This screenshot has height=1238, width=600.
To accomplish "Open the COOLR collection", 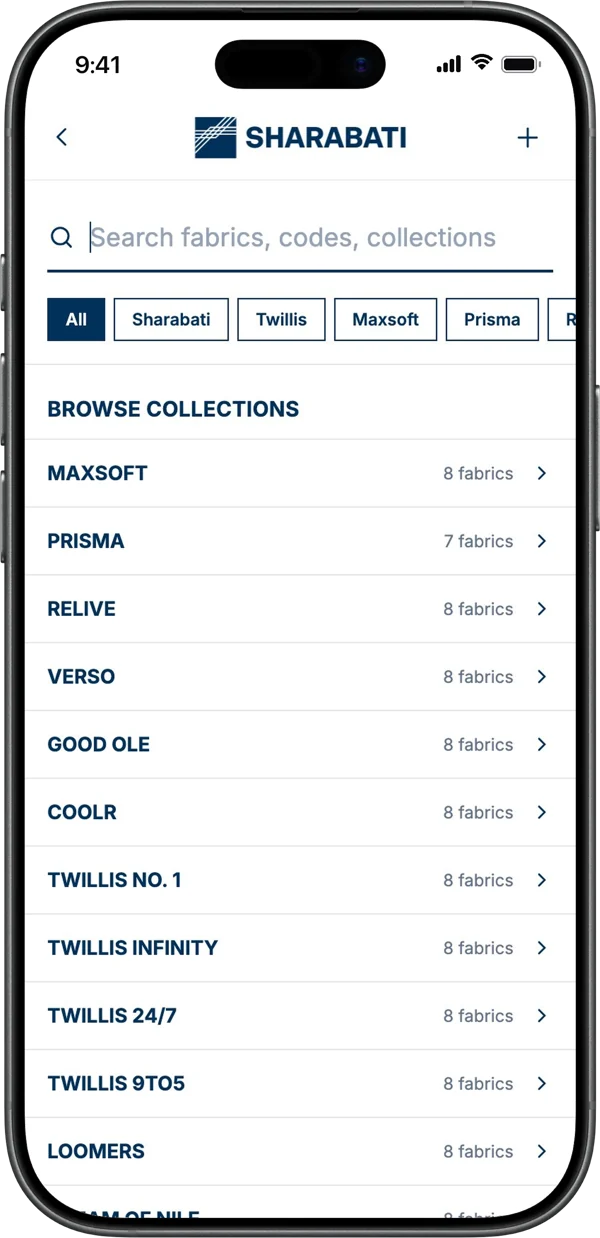I will 300,812.
